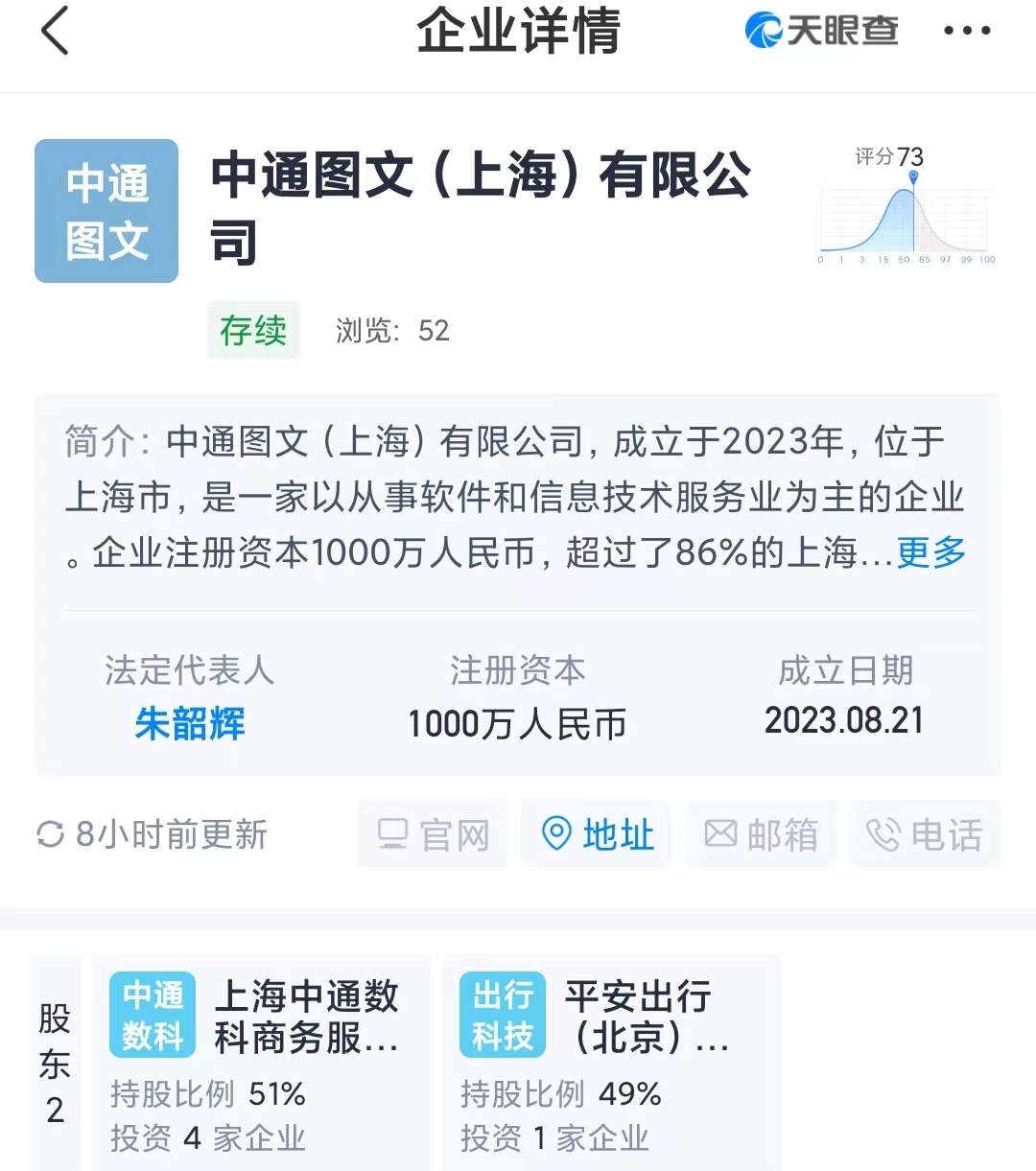Viewport: 1036px width, 1171px height.
Task: View the company 地址
Action: (597, 834)
